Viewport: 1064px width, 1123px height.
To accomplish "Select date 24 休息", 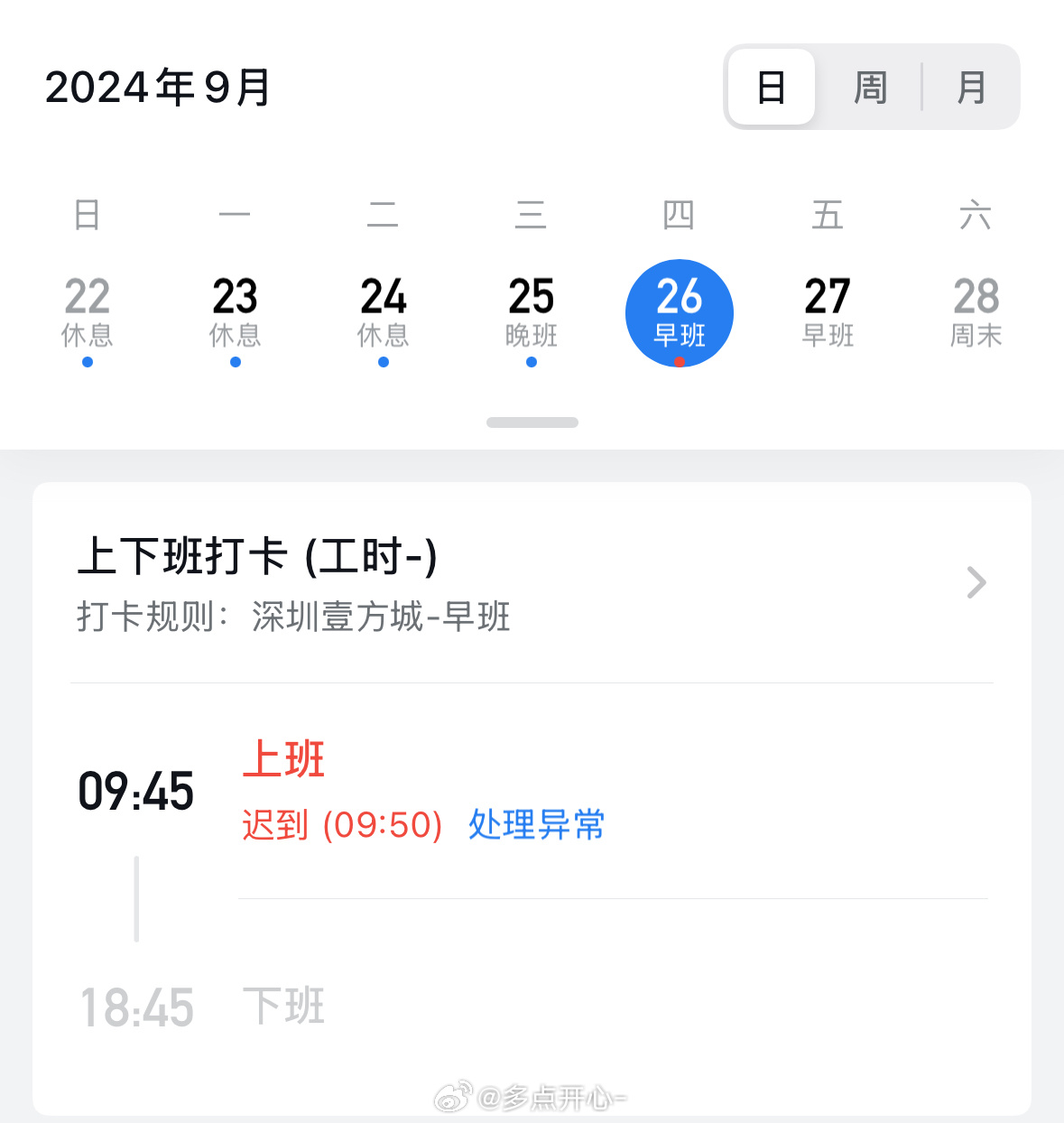I will (x=384, y=312).
